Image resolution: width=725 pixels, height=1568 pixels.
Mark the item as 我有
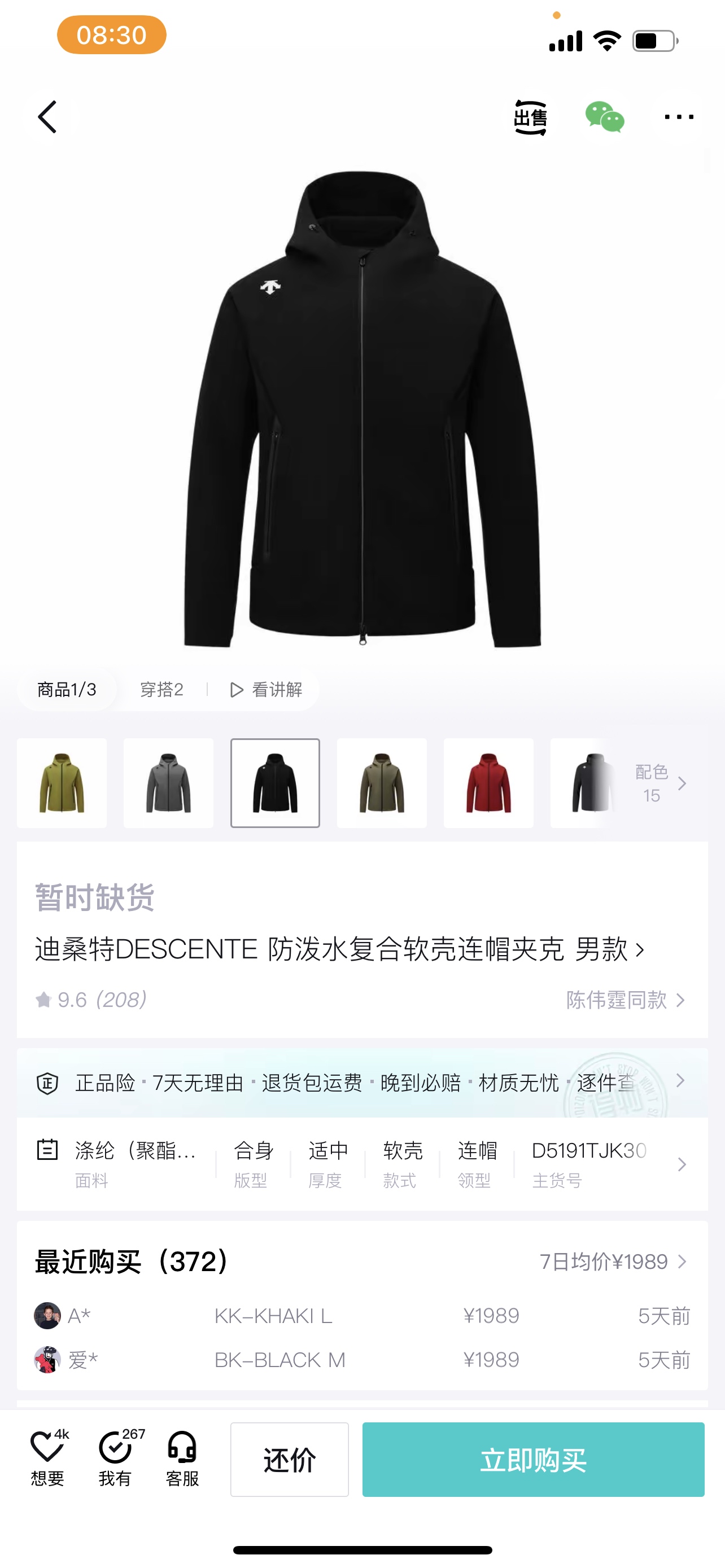pyautogui.click(x=116, y=1458)
